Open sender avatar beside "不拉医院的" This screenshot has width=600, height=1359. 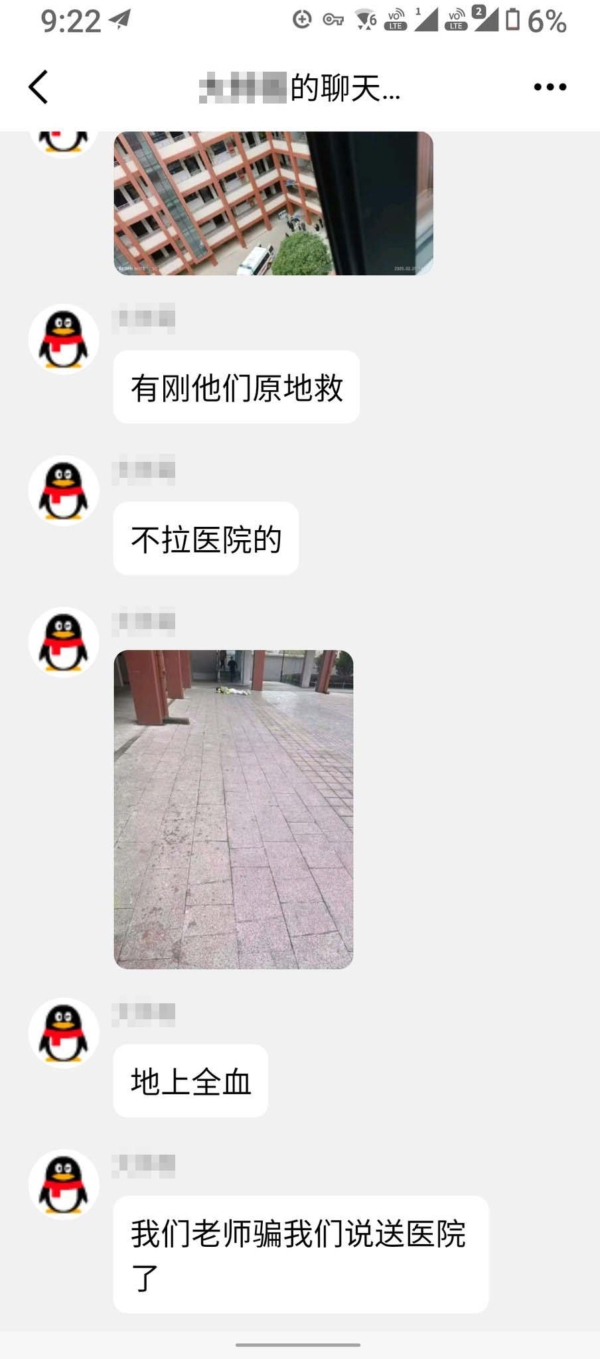pyautogui.click(x=64, y=490)
